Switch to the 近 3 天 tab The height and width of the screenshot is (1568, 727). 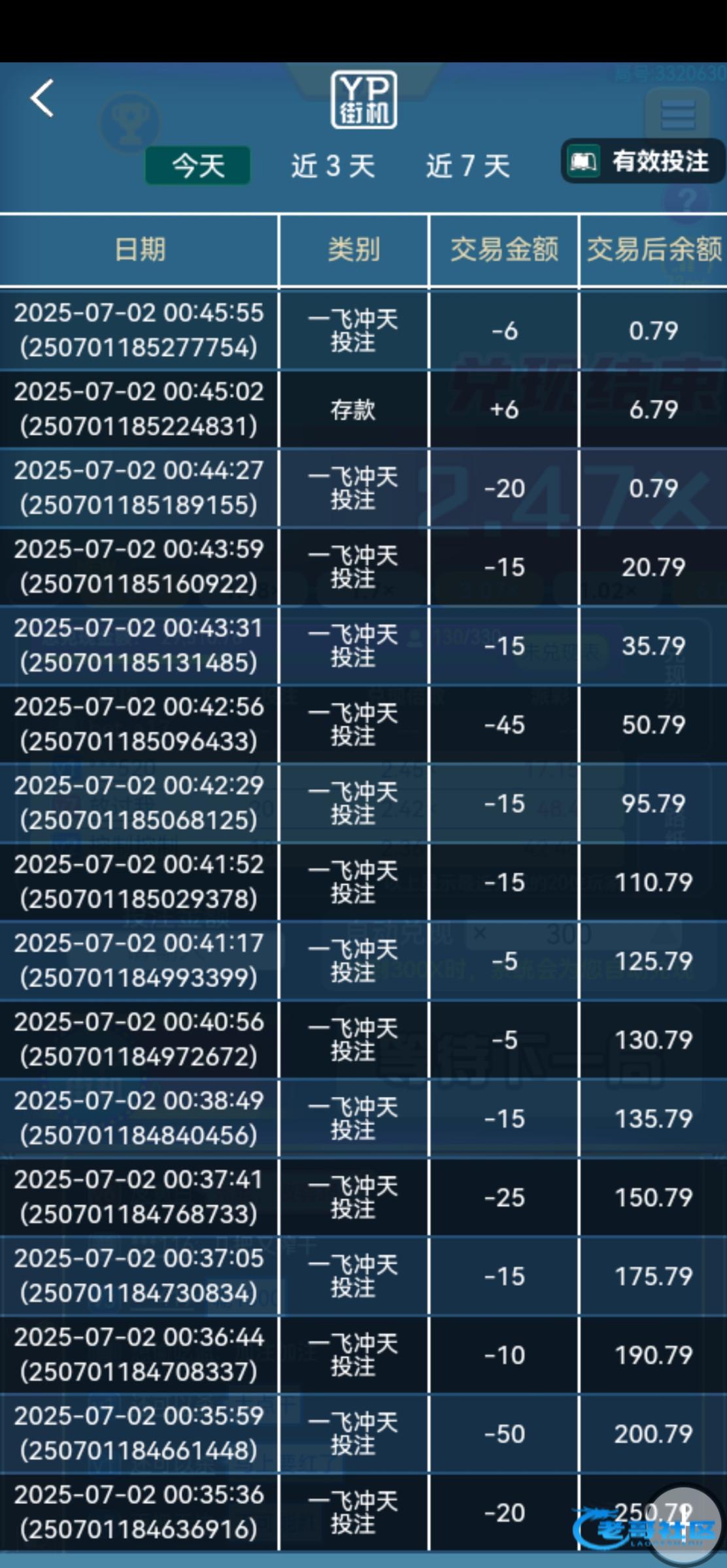333,166
